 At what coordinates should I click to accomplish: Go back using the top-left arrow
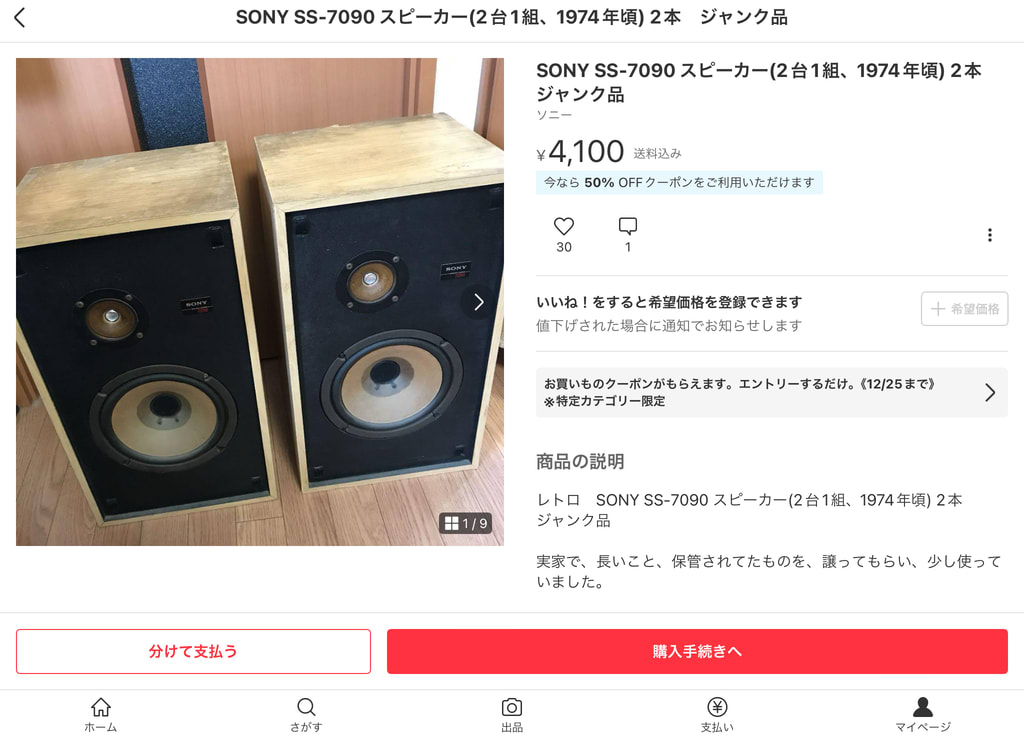20,18
